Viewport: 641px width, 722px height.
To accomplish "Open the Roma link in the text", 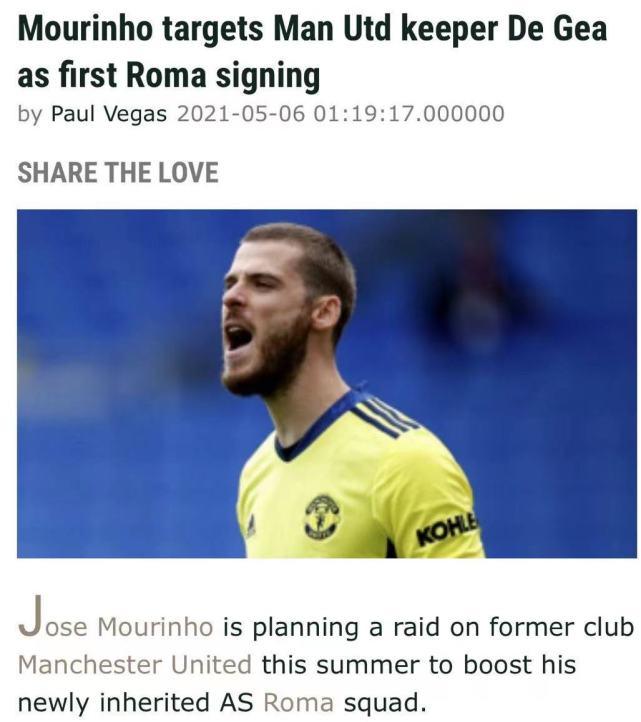I will click(x=298, y=702).
